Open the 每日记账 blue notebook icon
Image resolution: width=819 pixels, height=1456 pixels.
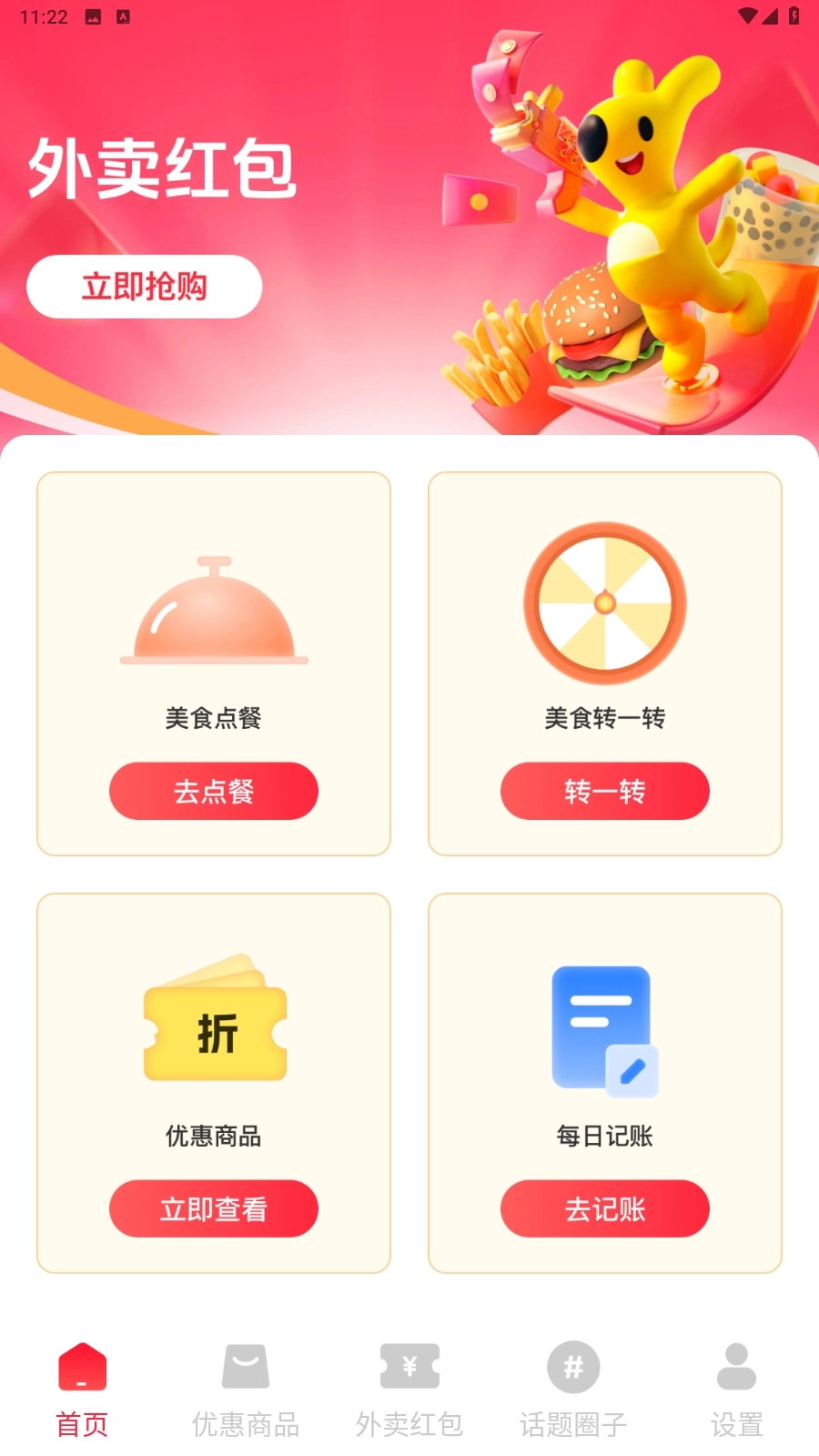tap(604, 1026)
